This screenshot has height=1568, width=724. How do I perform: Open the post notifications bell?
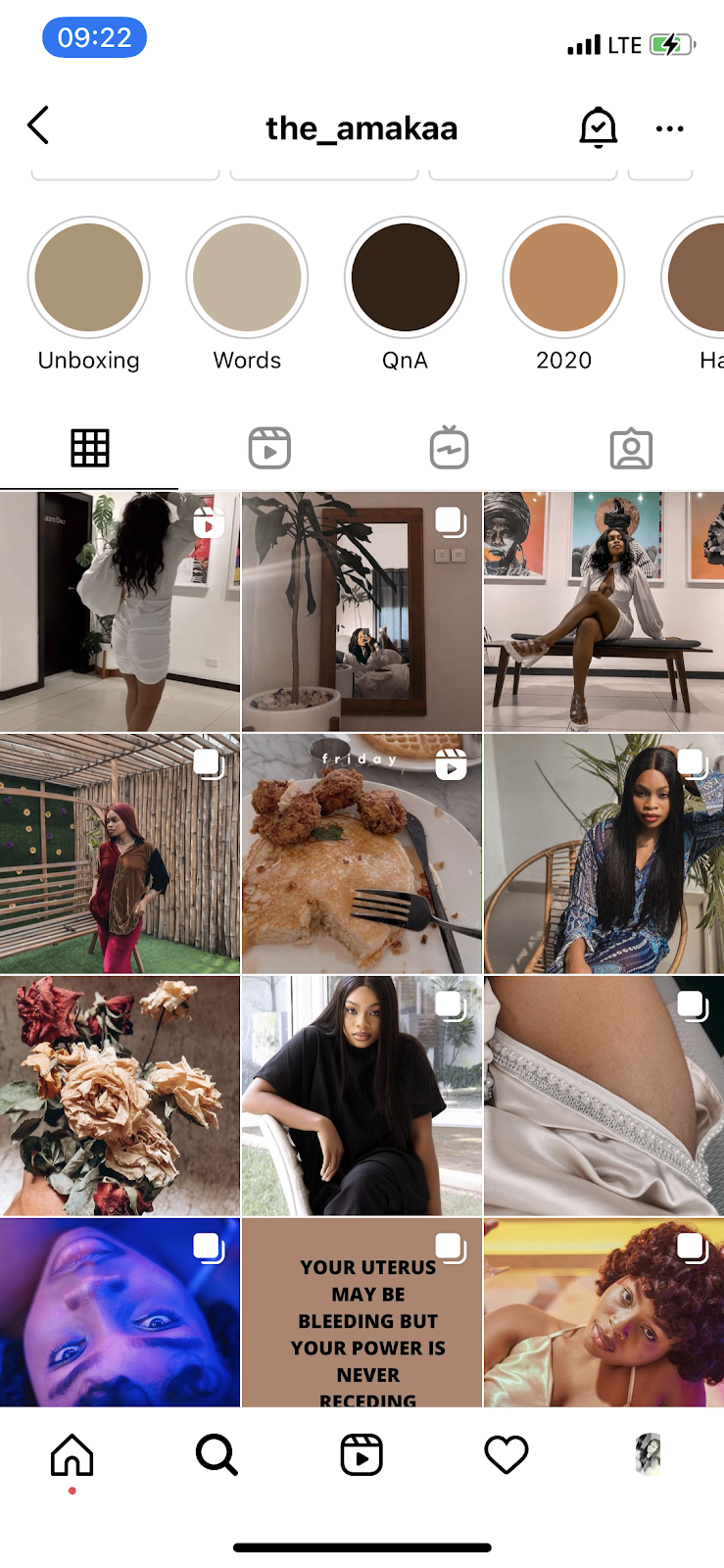pyautogui.click(x=598, y=127)
